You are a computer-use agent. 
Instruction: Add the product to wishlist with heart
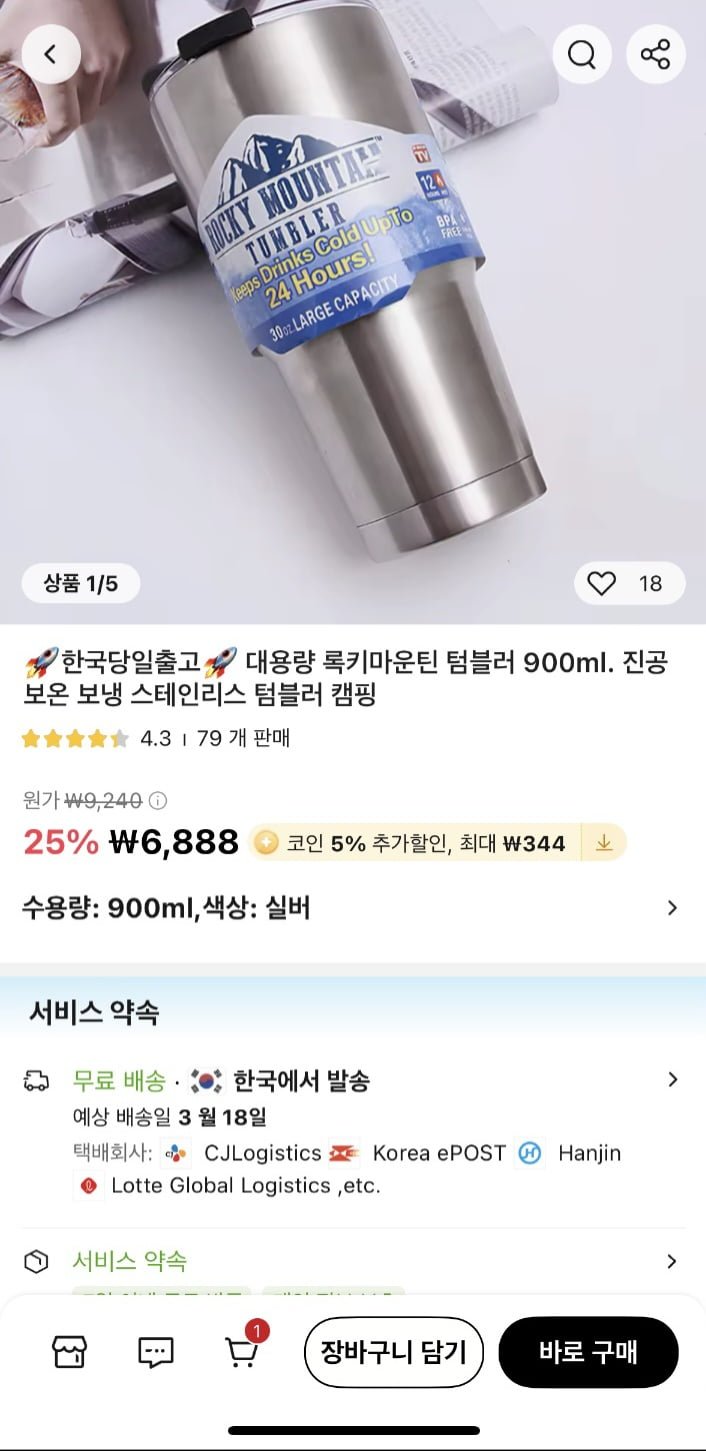click(602, 583)
